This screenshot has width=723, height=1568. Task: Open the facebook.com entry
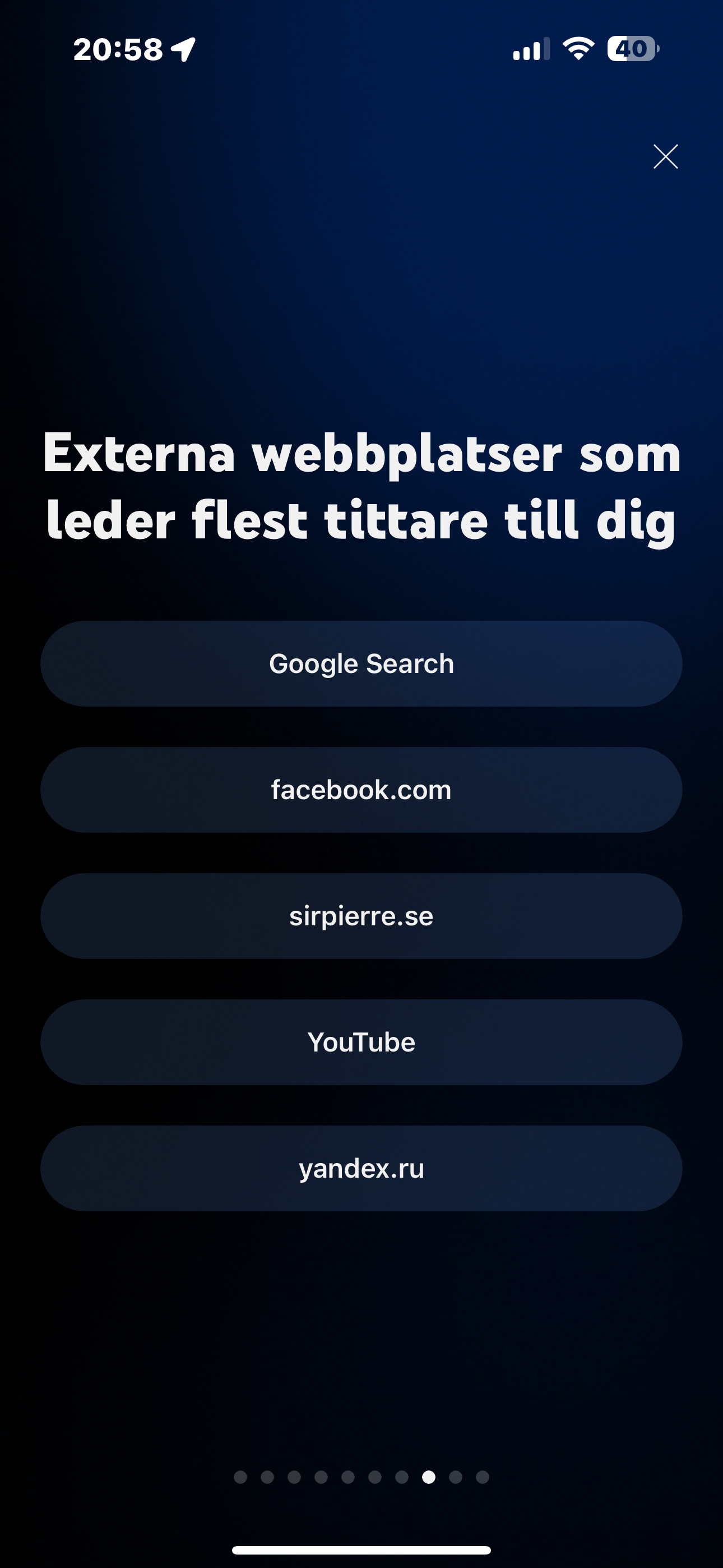[x=361, y=790]
